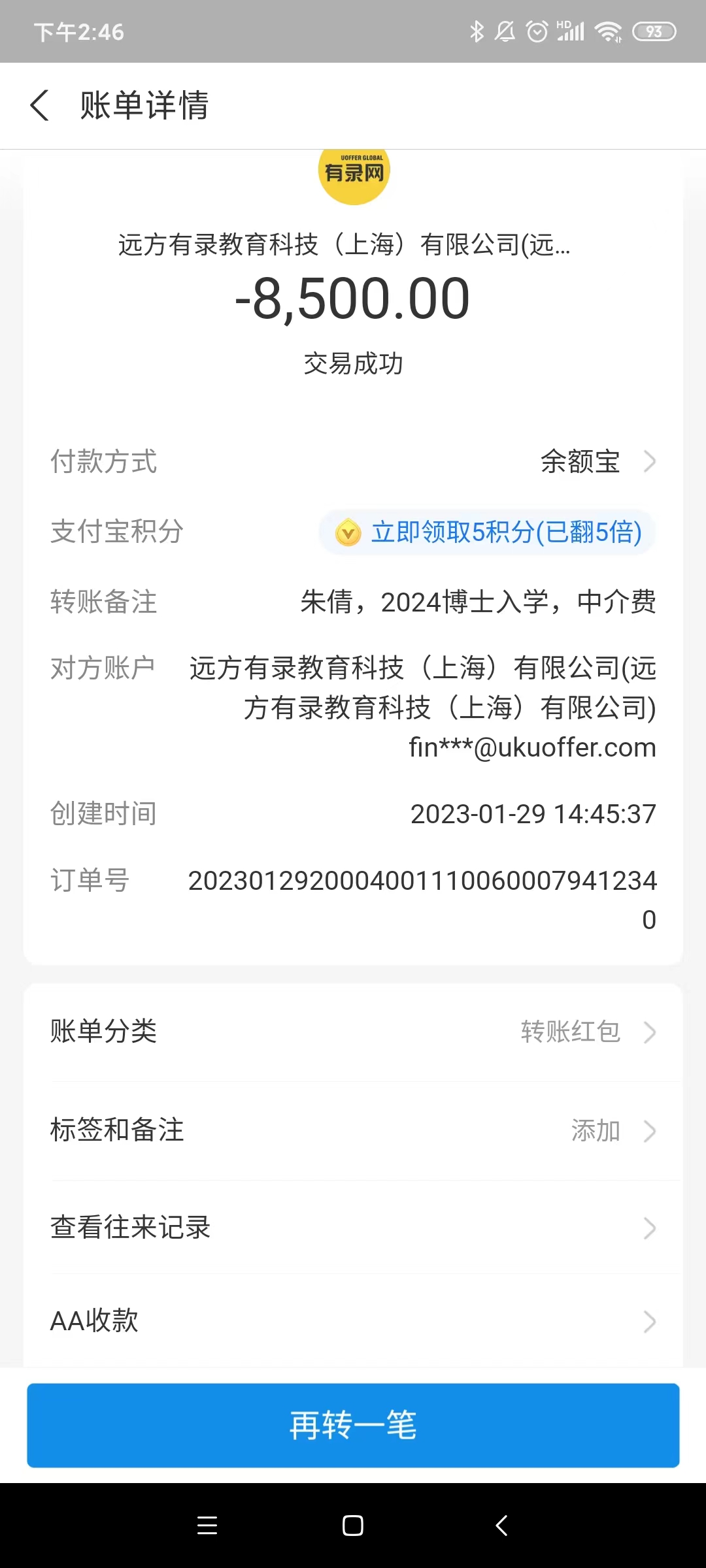Open 账单分类 category row
Screen dimensions: 706x1568
353,1032
